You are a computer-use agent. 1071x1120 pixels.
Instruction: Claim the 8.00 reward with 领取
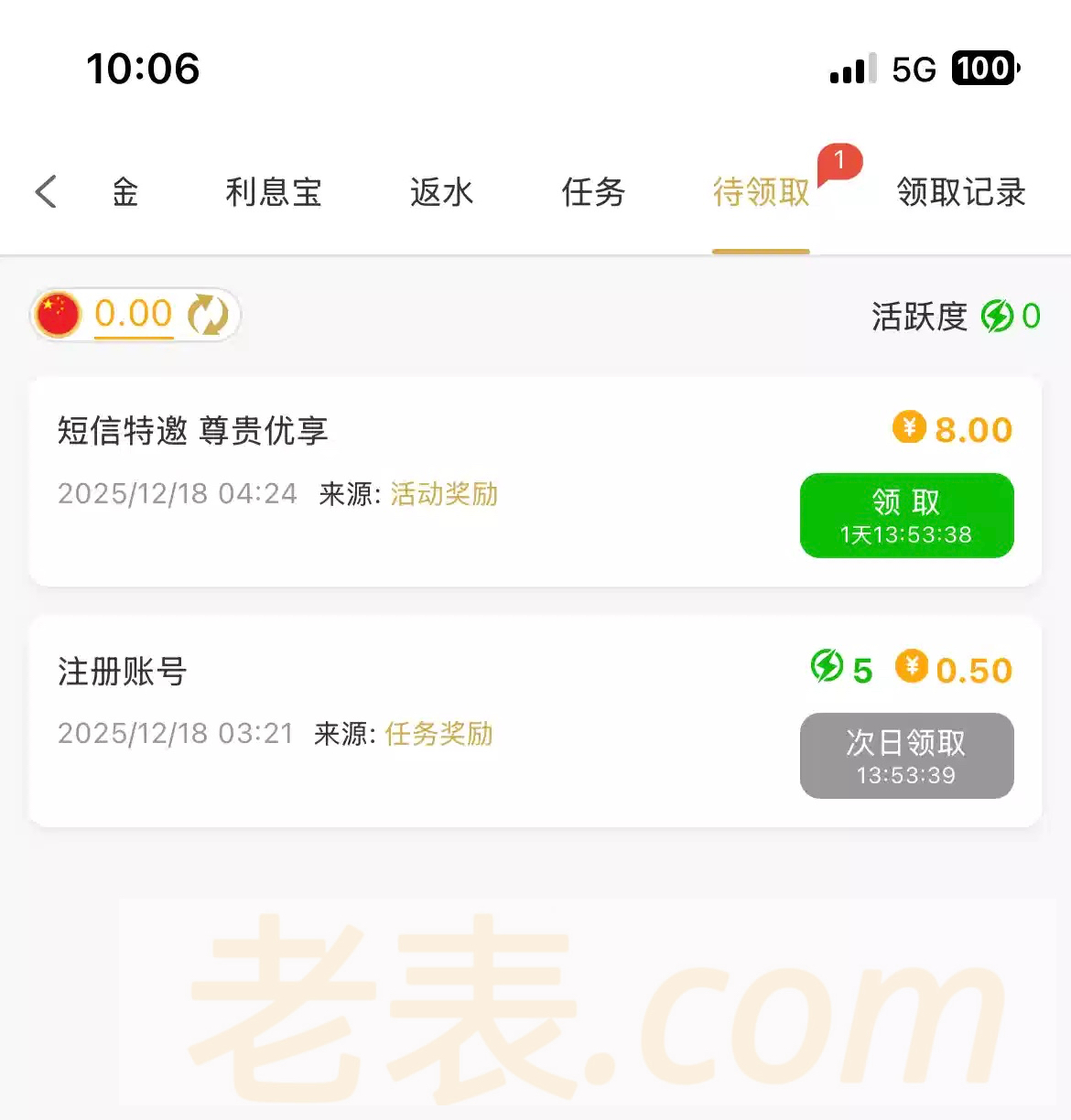click(x=906, y=515)
